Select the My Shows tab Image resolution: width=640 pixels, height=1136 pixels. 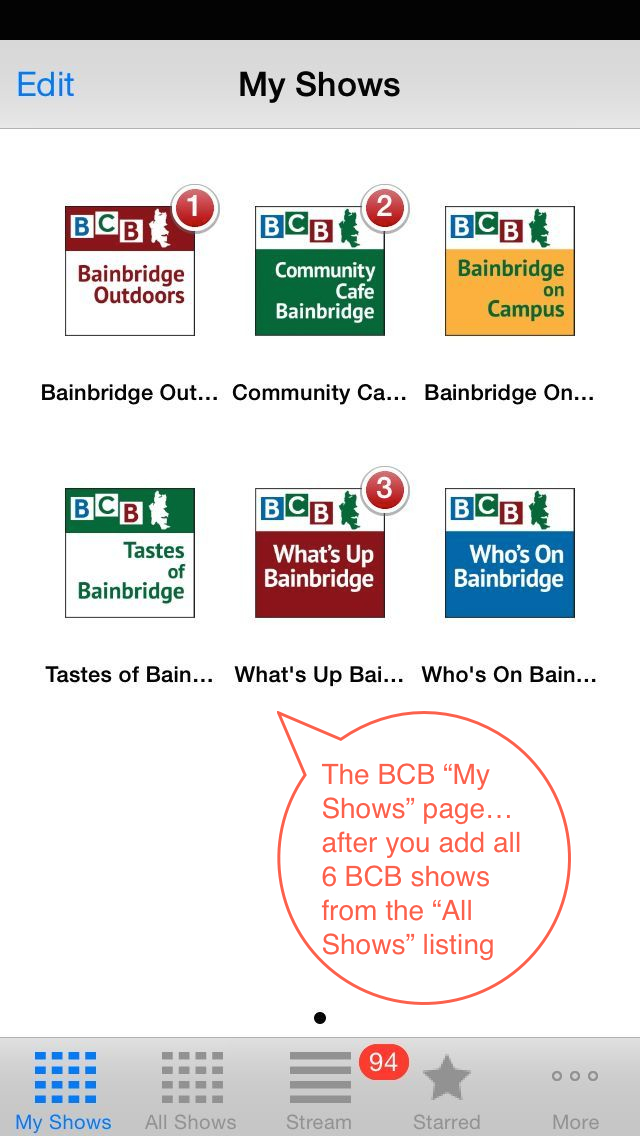click(x=64, y=1090)
